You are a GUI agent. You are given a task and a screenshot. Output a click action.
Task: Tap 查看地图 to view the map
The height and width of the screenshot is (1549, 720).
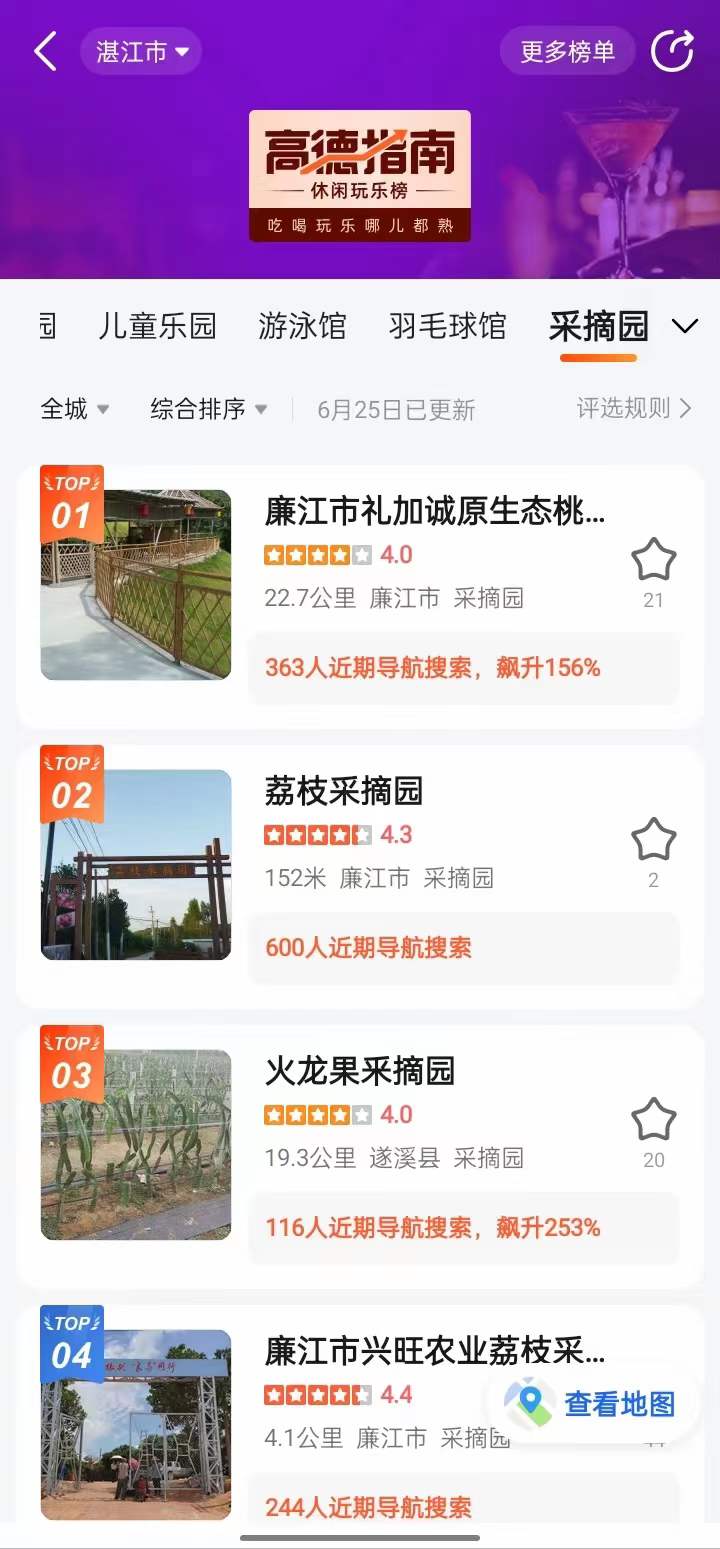(x=593, y=1403)
